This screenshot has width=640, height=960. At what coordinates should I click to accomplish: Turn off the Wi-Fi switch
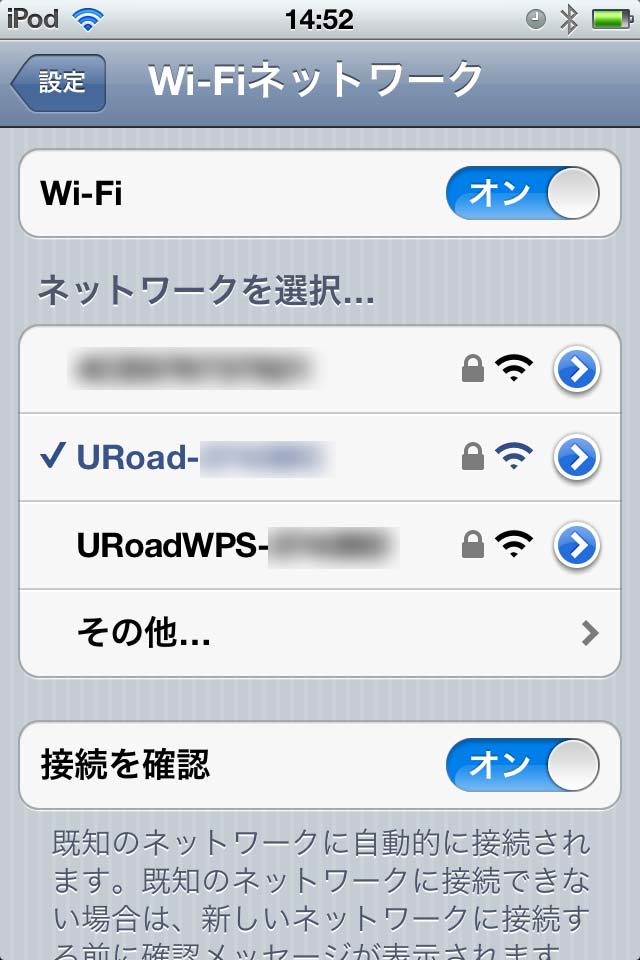coord(522,193)
